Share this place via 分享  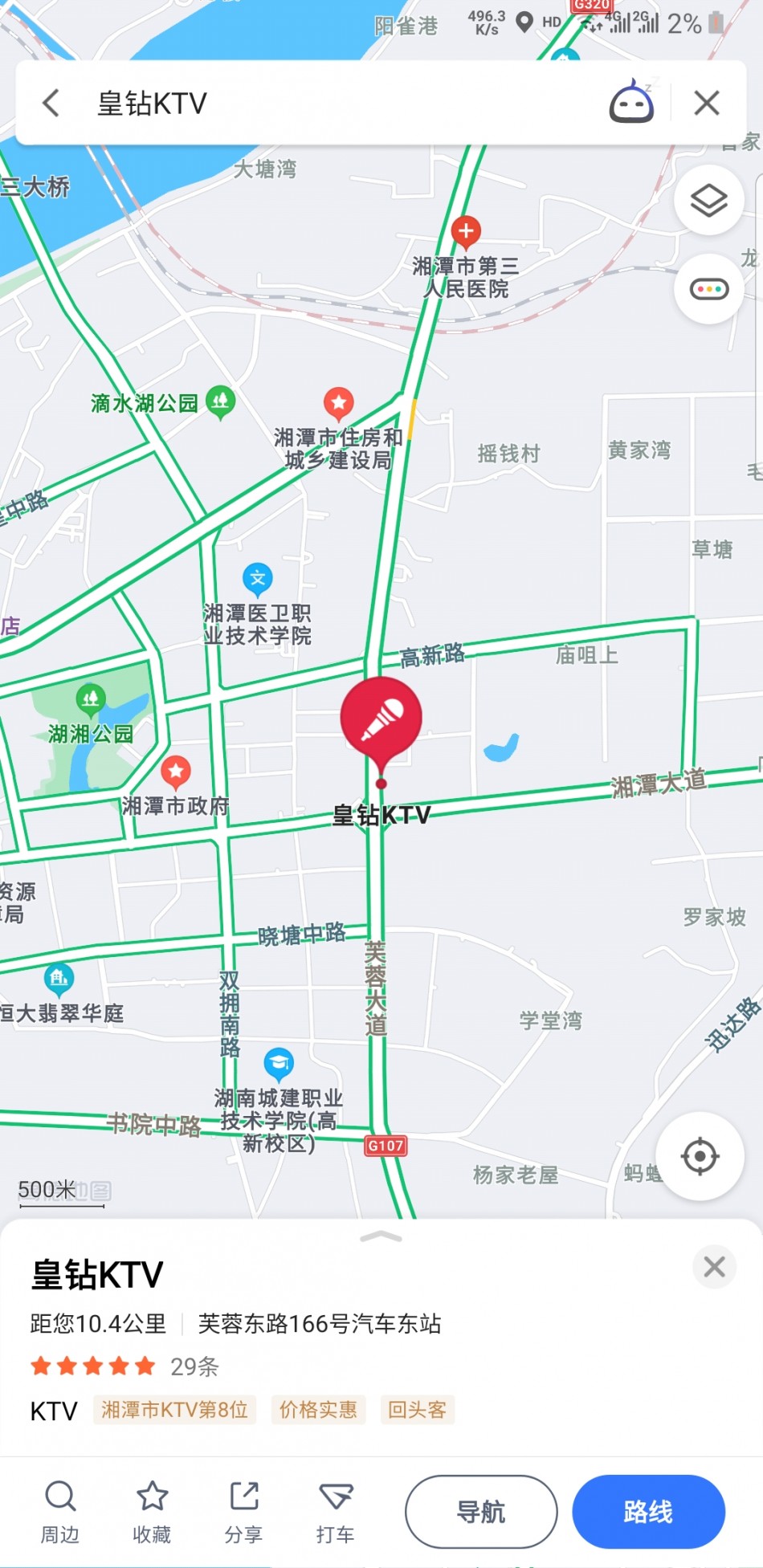pyautogui.click(x=243, y=1513)
